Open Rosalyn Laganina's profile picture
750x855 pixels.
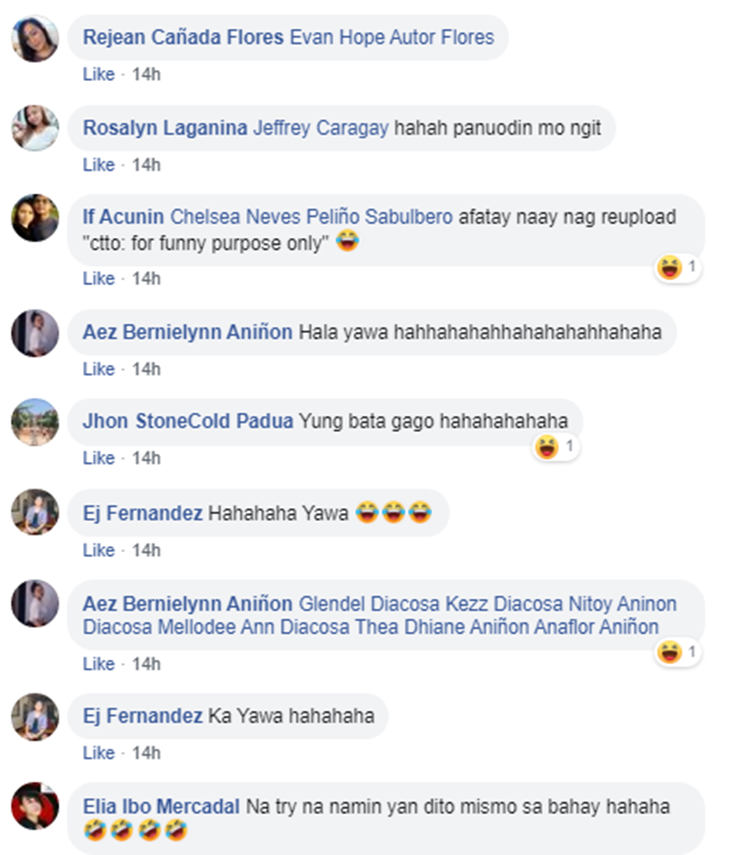35,128
